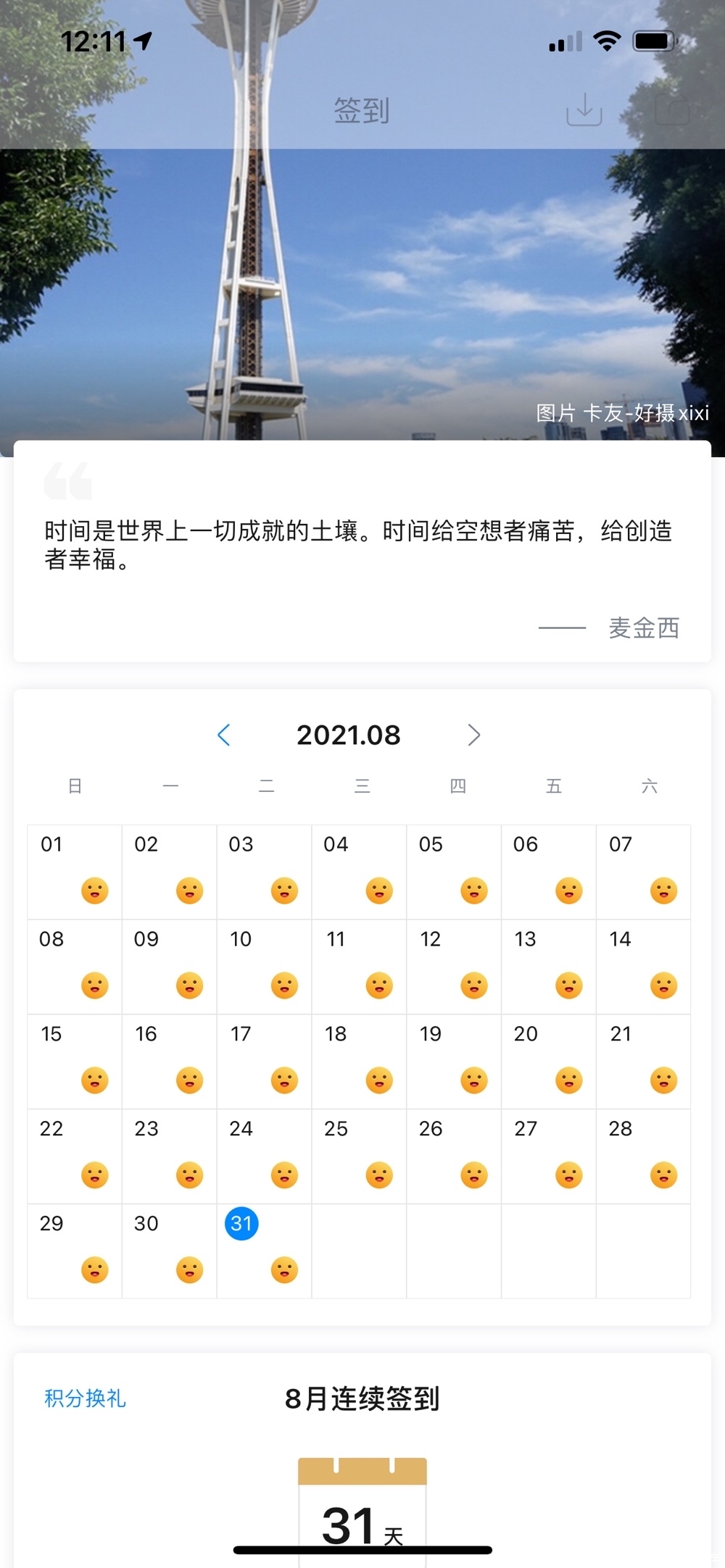Download the sign-in photo

(584, 110)
